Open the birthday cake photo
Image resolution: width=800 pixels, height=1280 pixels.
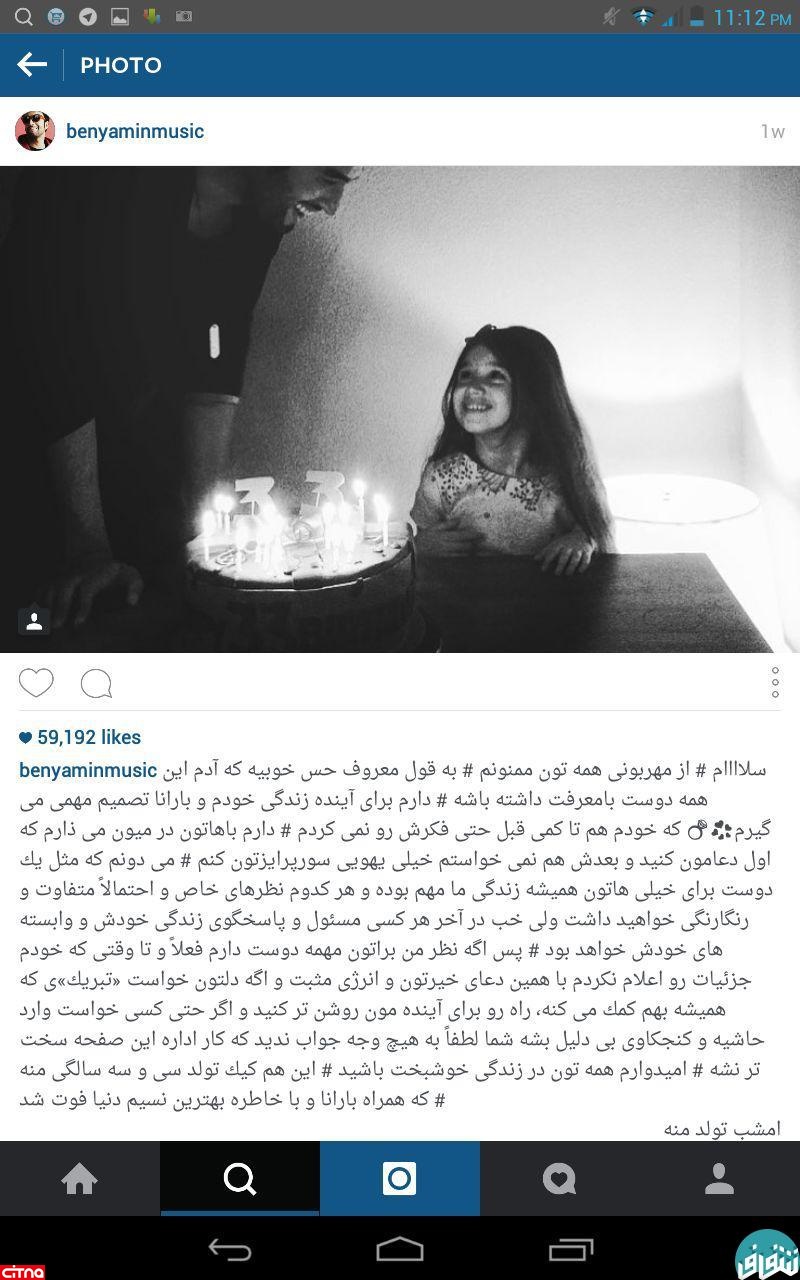click(x=400, y=410)
